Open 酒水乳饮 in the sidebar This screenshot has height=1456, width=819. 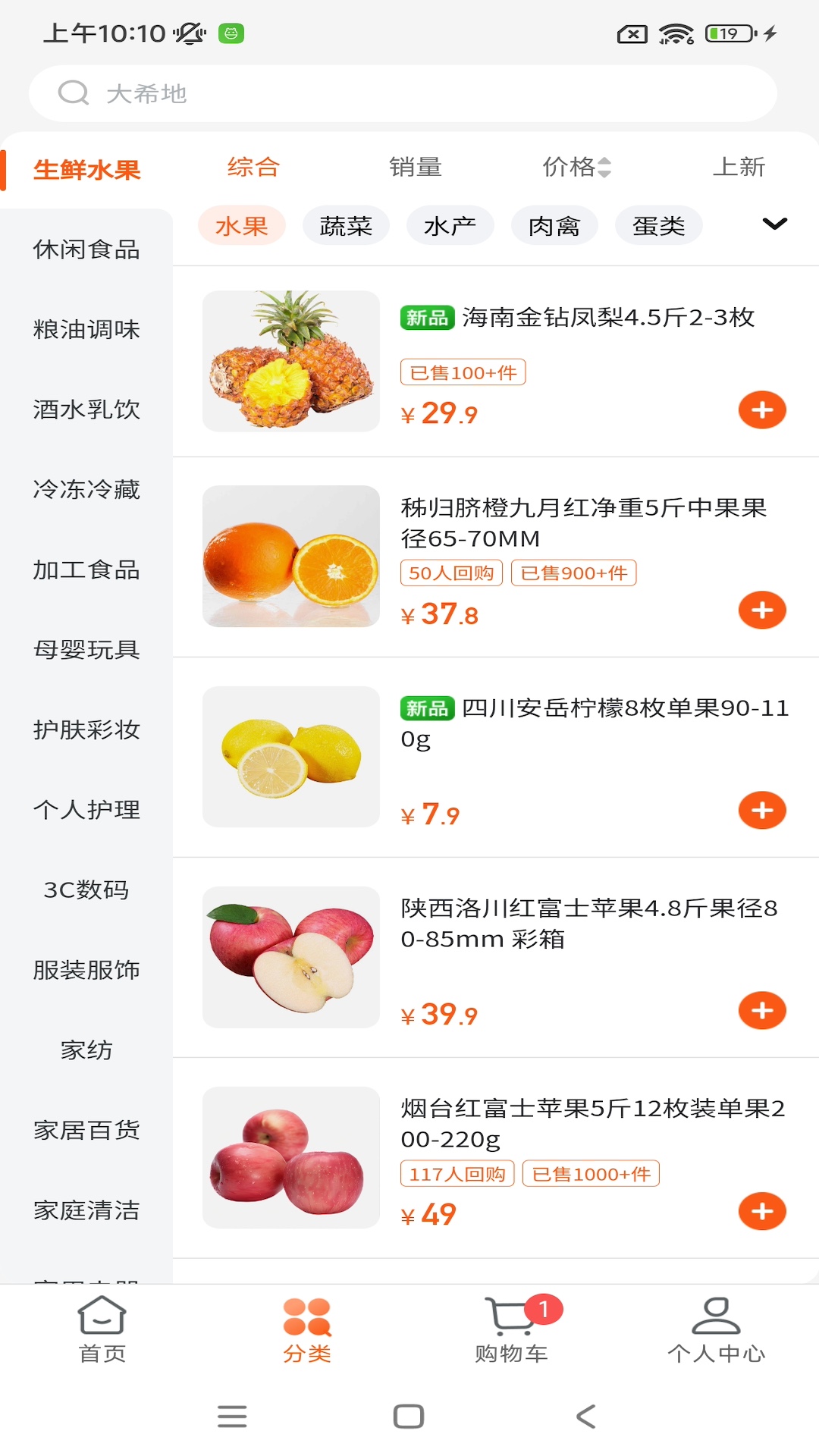(x=86, y=410)
